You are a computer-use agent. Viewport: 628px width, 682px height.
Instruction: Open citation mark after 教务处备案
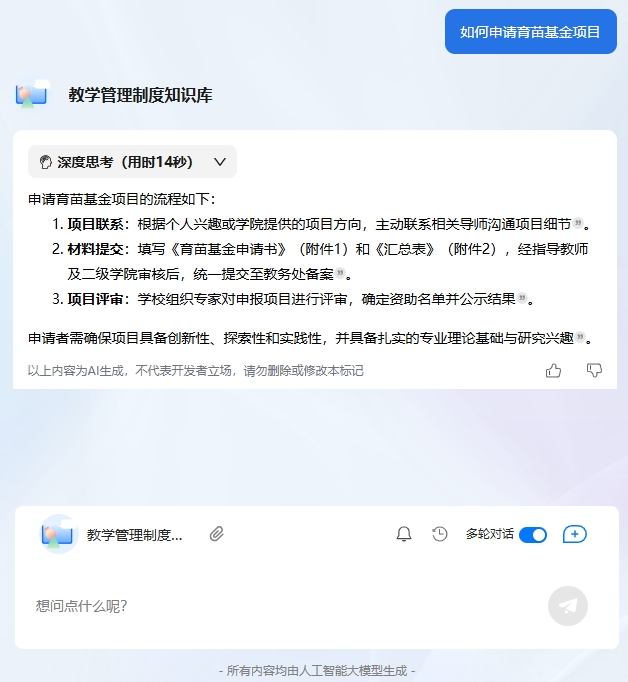(x=340, y=274)
